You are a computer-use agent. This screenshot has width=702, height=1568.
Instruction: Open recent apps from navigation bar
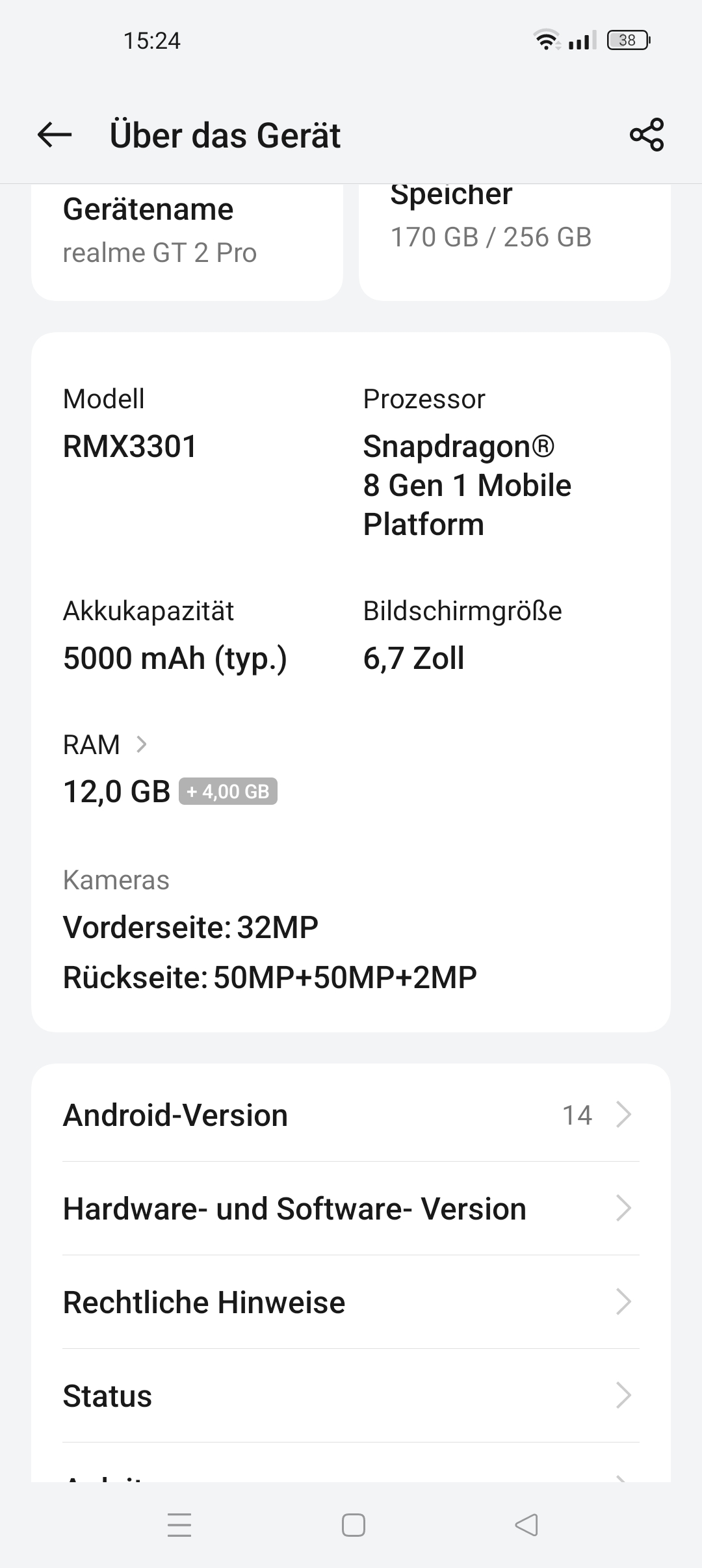tap(179, 1525)
